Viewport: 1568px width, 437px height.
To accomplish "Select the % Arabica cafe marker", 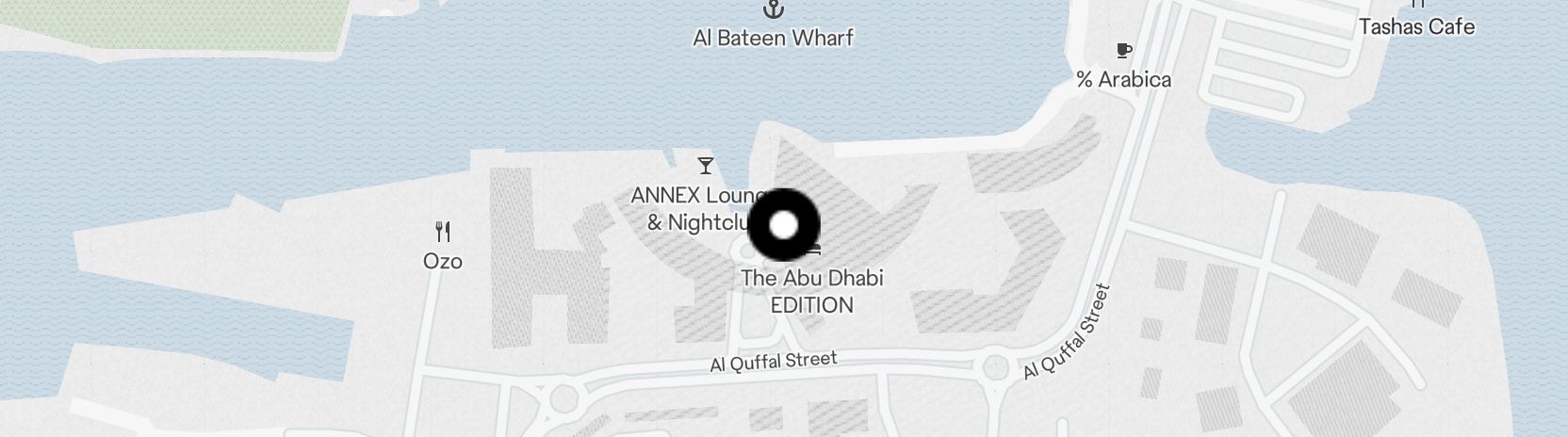I will (1123, 51).
